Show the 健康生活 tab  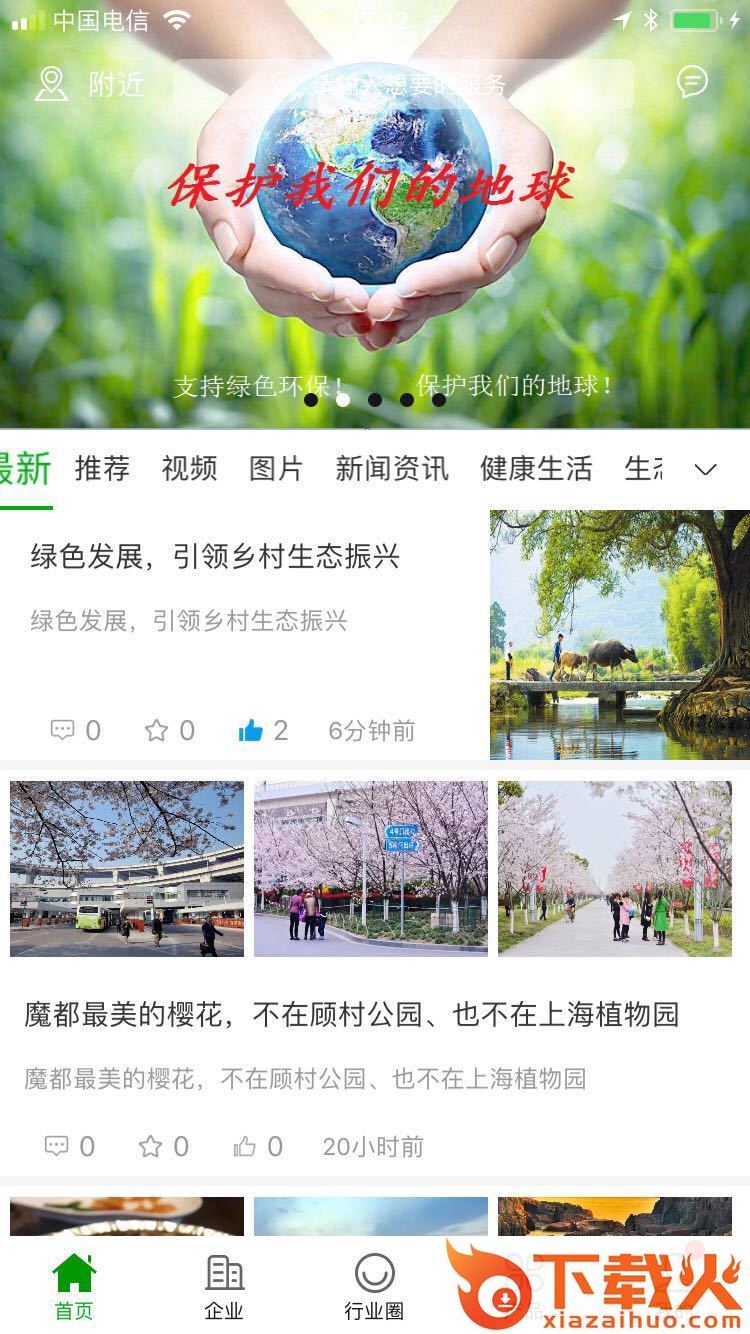pos(536,468)
